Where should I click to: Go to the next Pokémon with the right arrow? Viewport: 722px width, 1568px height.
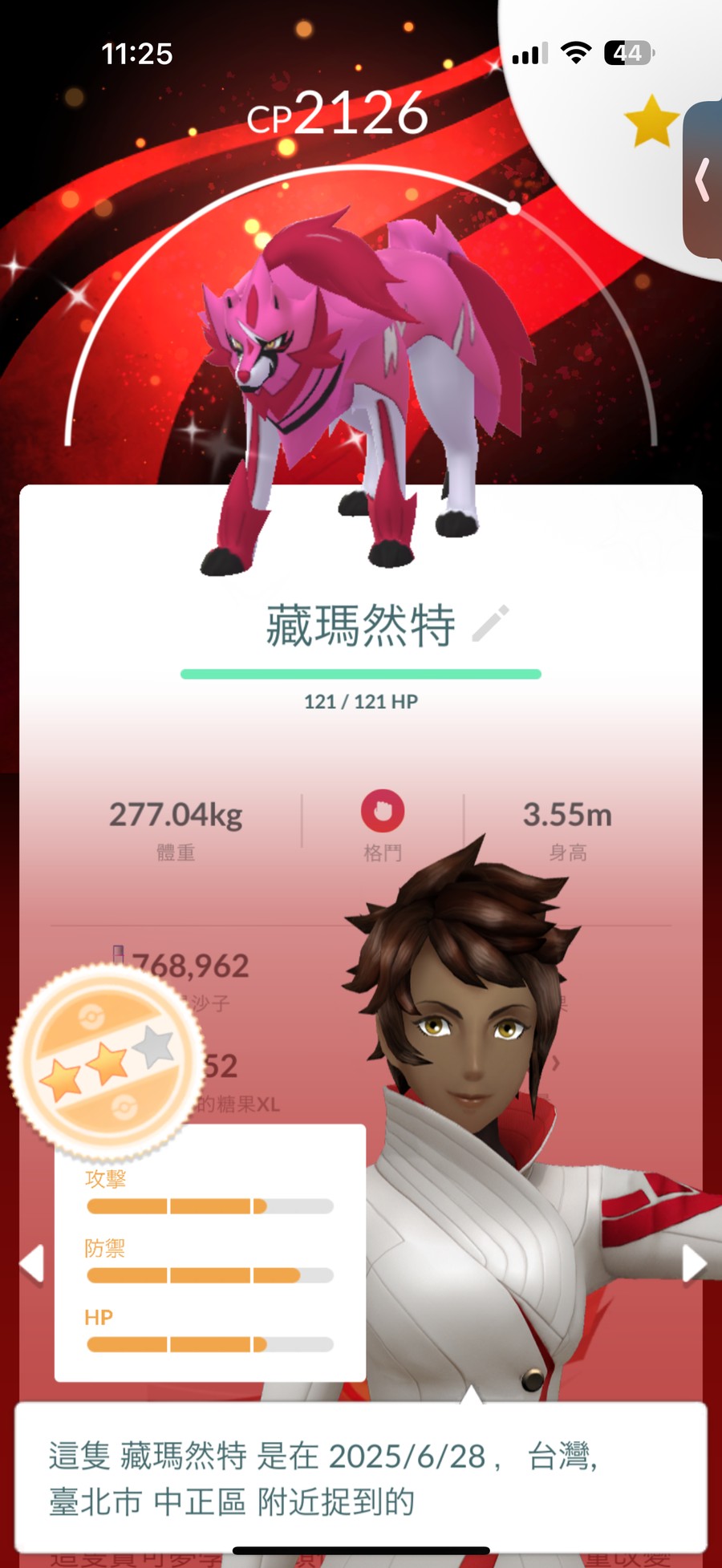point(694,1265)
